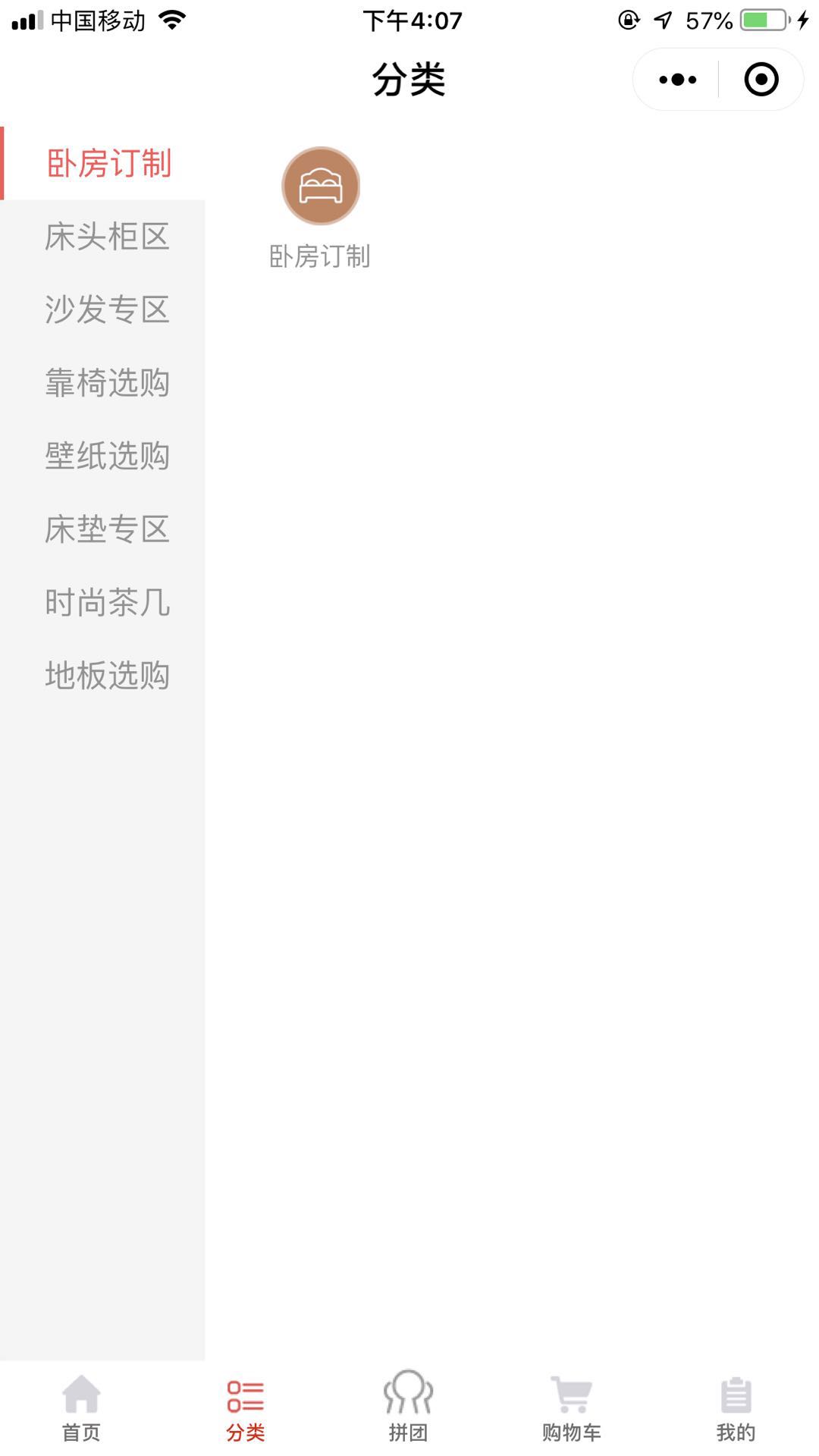Open the 床头柜区 category

click(107, 237)
